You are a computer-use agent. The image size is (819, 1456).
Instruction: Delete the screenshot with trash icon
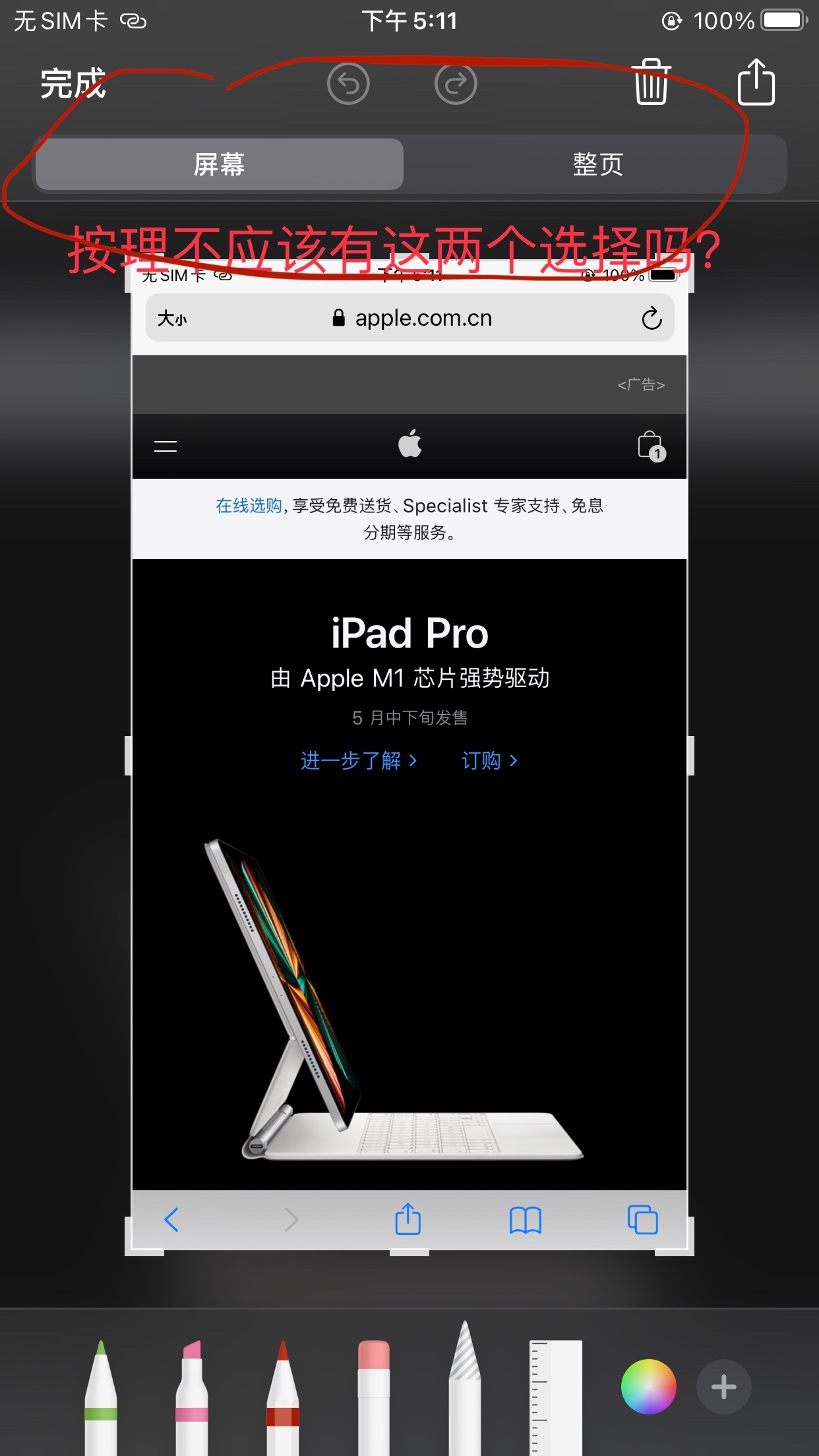pos(652,82)
